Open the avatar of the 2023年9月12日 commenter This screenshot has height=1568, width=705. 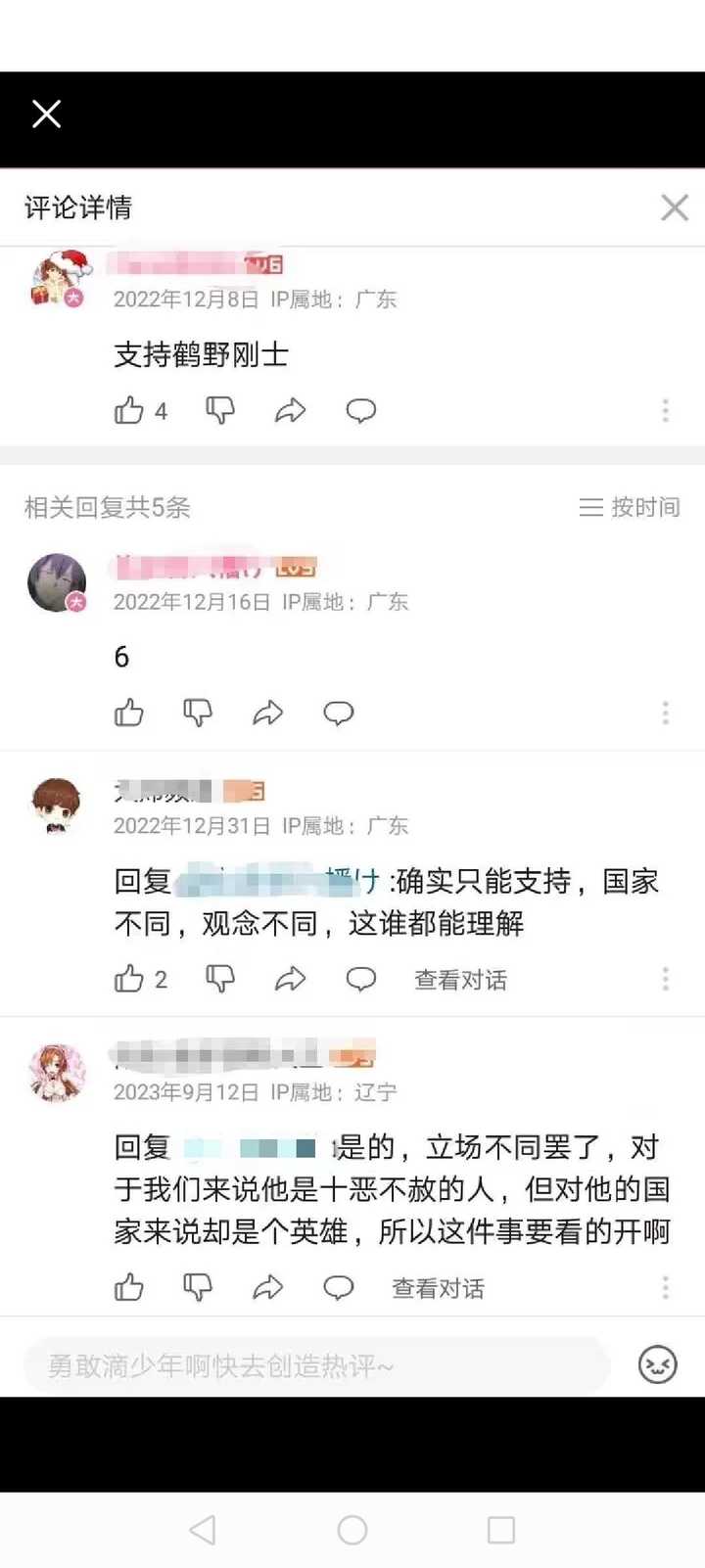57,1073
